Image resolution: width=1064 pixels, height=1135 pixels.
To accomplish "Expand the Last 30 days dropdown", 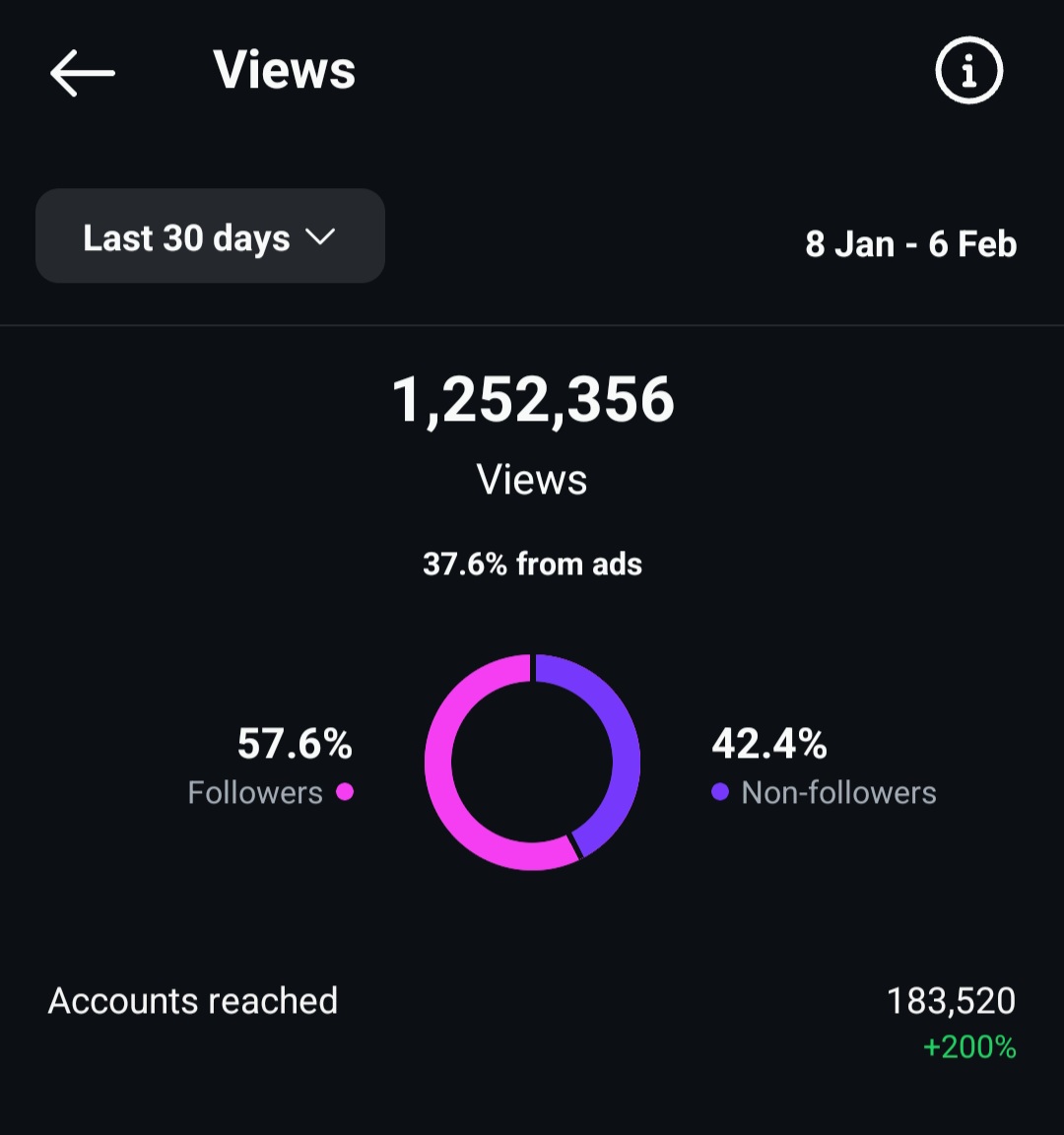I will pyautogui.click(x=210, y=236).
